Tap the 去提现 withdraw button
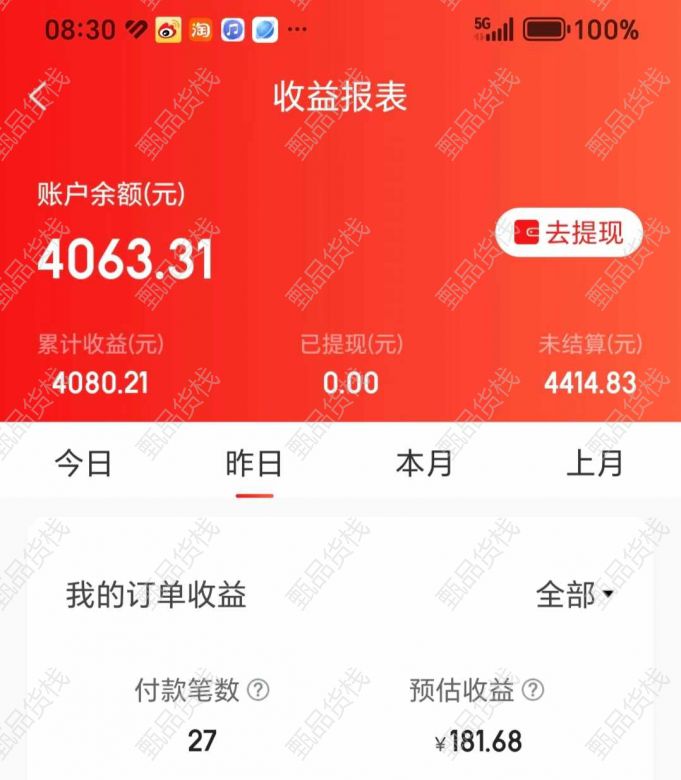Screen dimensions: 681x780 coord(568,233)
